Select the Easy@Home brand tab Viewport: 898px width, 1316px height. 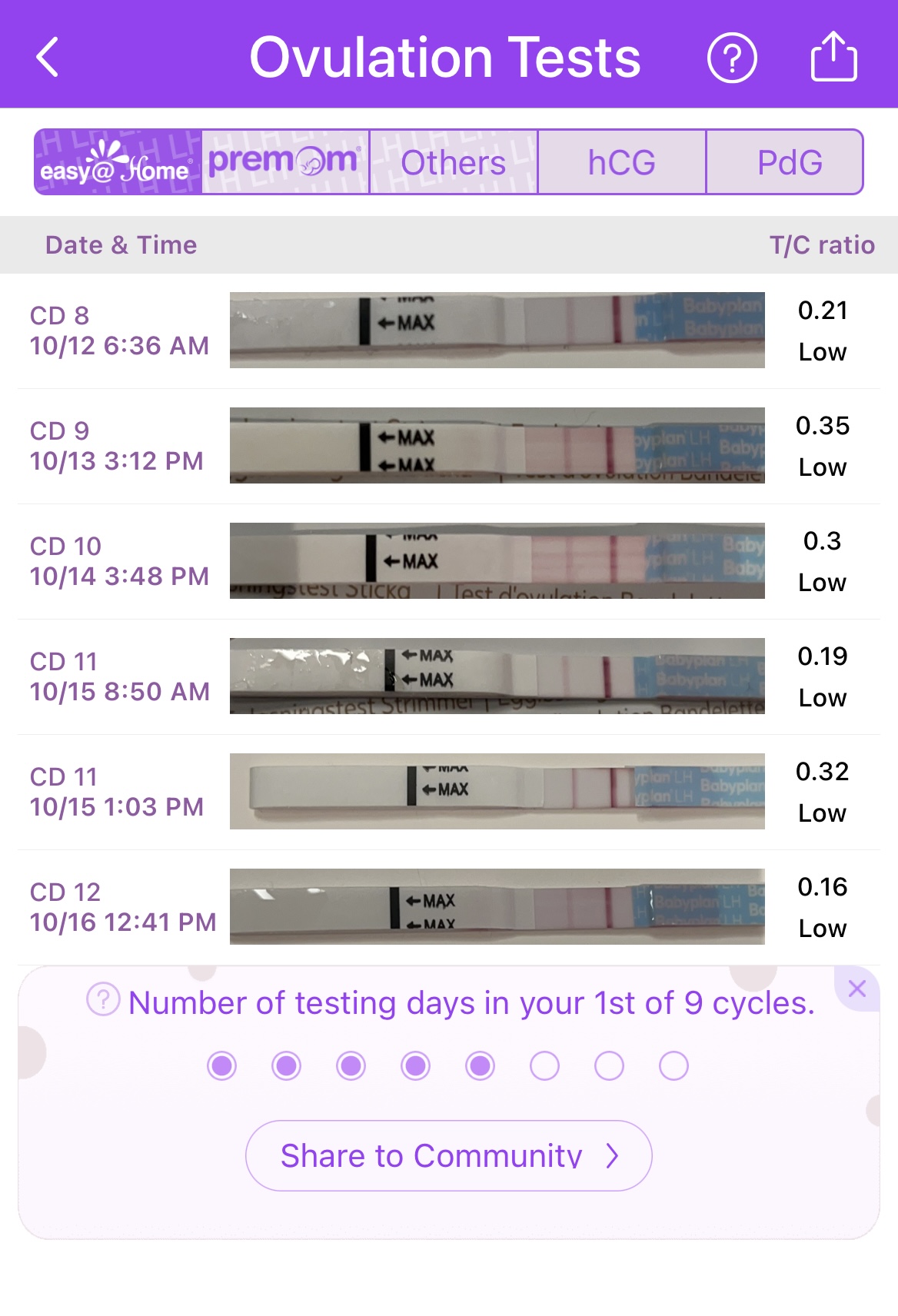click(118, 162)
